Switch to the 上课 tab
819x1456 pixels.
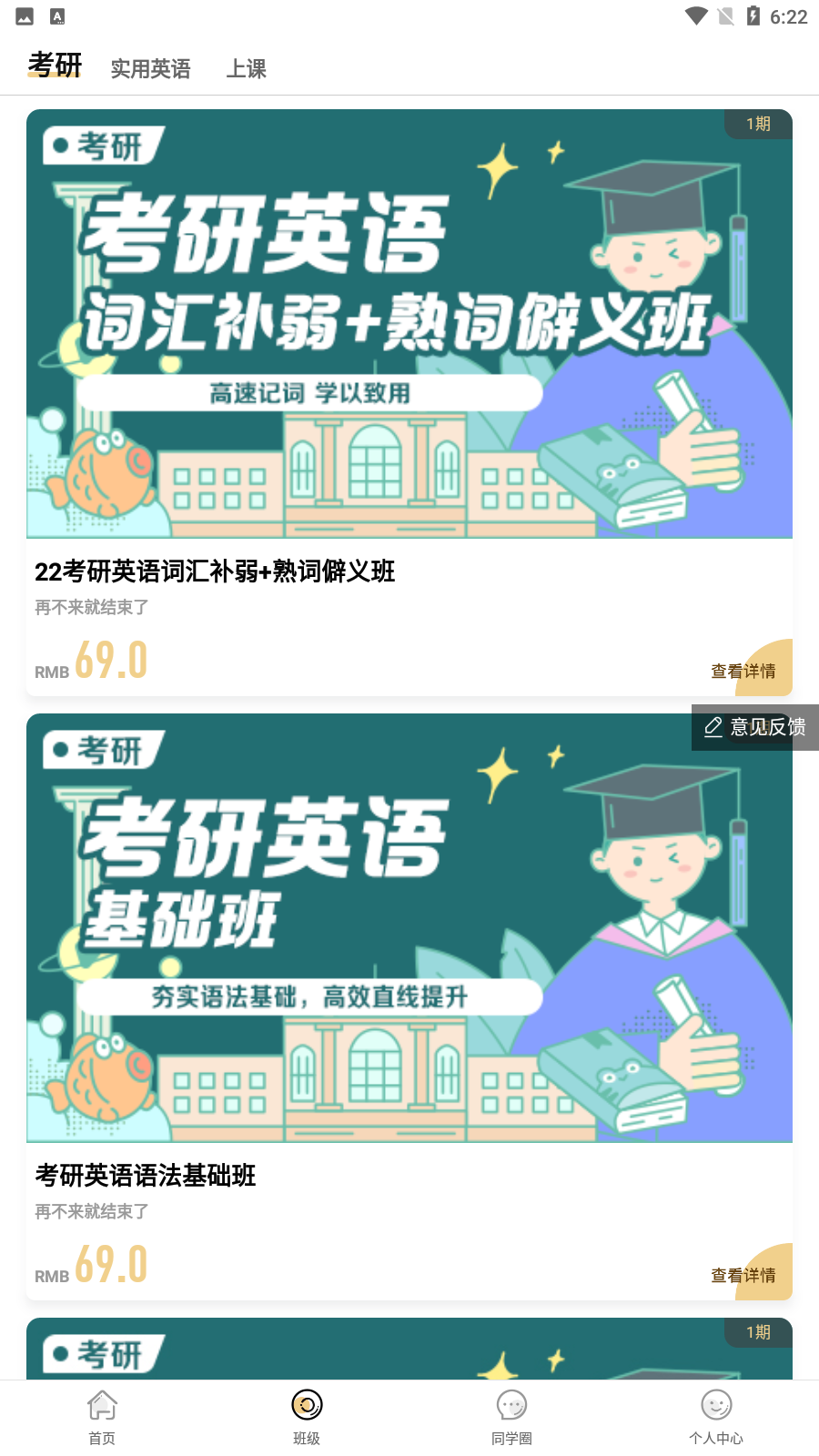(x=246, y=69)
